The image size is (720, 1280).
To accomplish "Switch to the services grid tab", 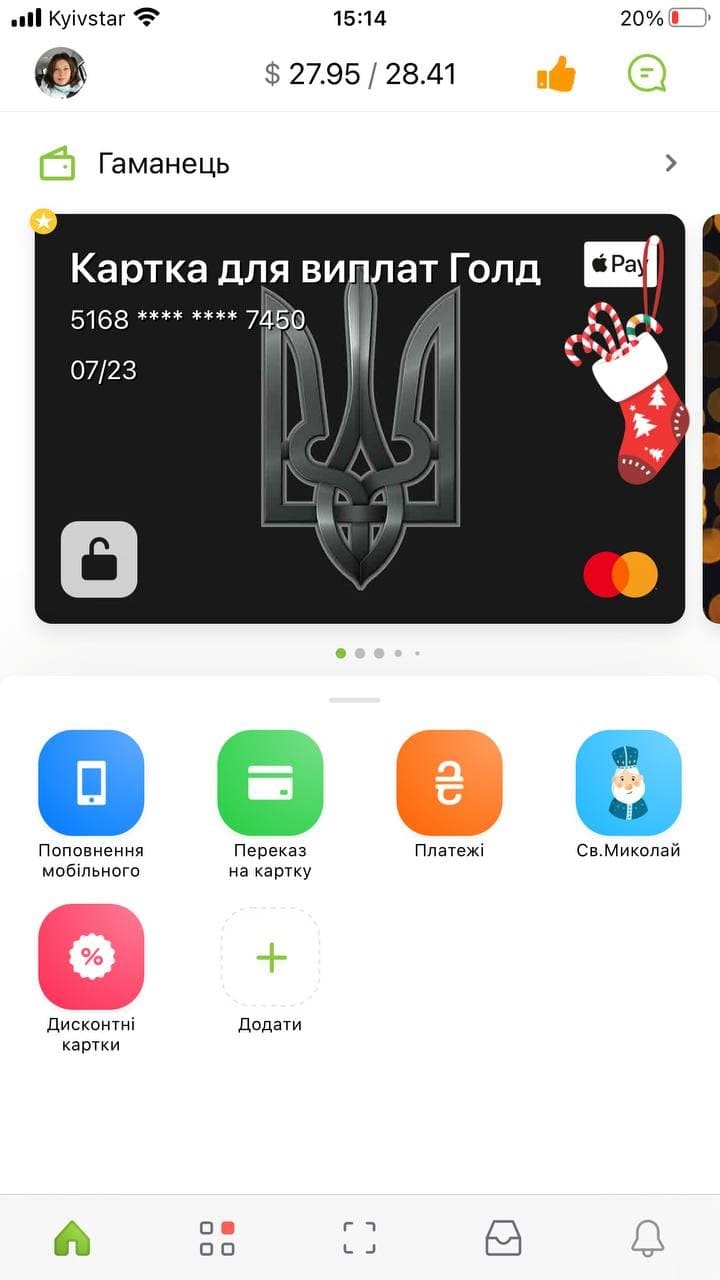I will coord(217,1238).
